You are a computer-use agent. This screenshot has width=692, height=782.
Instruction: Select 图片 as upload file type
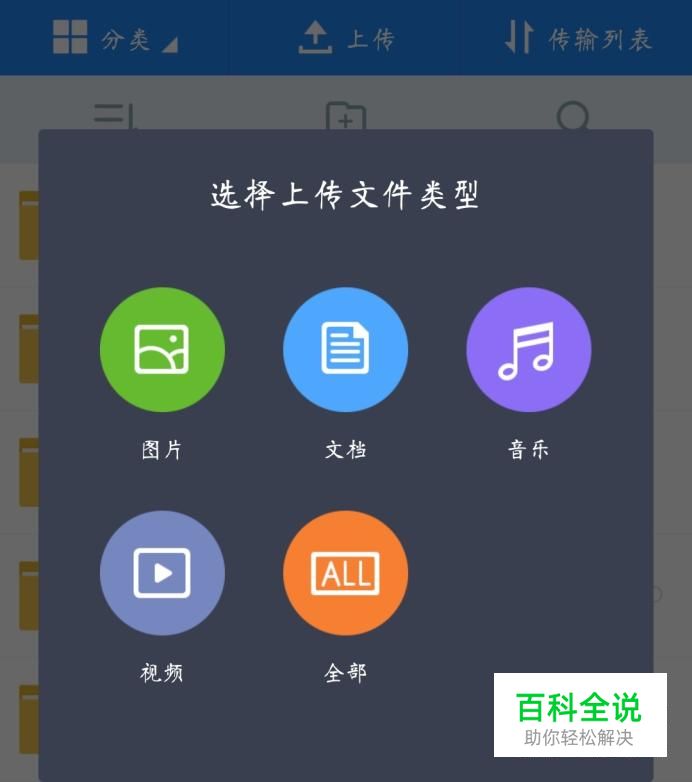(162, 350)
